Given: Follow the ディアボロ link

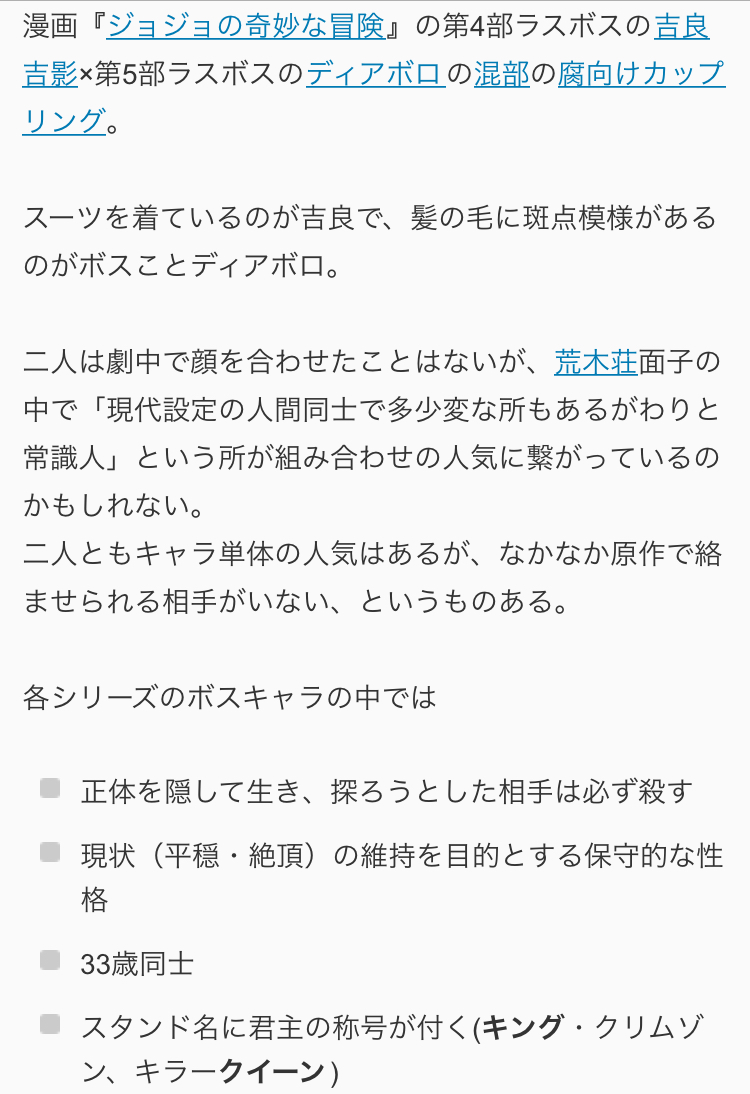Looking at the screenshot, I should (x=376, y=72).
